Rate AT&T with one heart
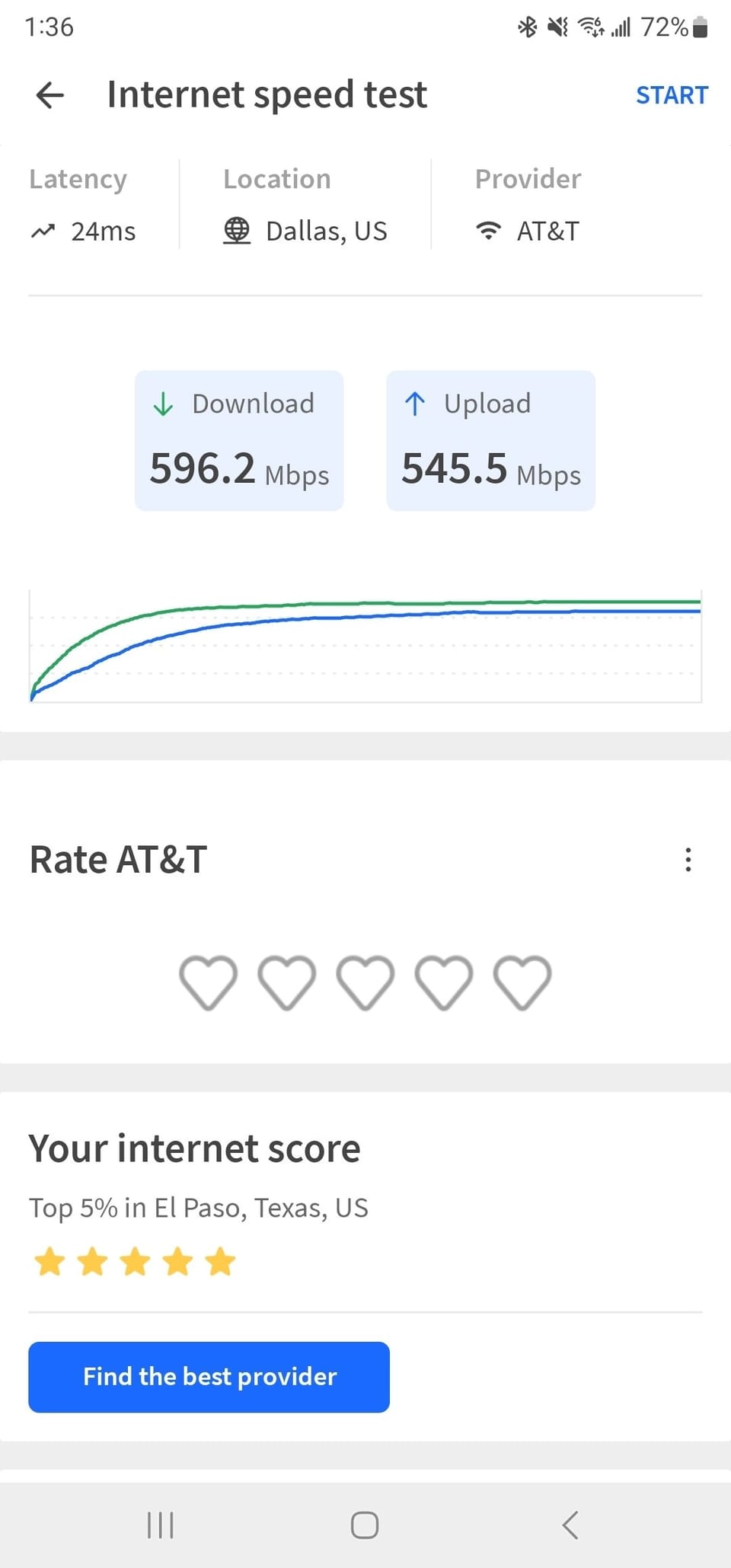Screen dimensions: 731x1568 click(208, 982)
